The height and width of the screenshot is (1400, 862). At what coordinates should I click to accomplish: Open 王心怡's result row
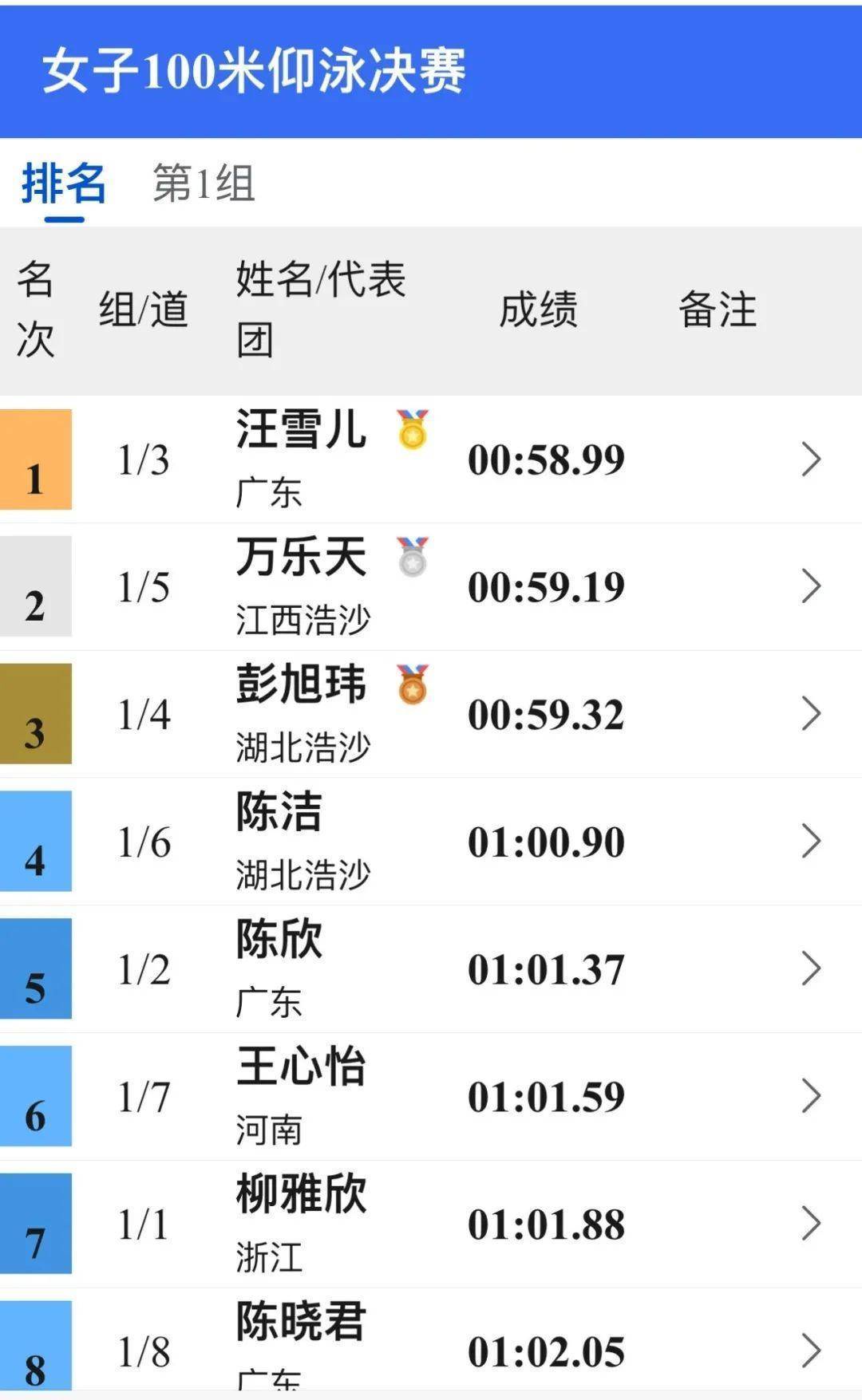tap(431, 1097)
